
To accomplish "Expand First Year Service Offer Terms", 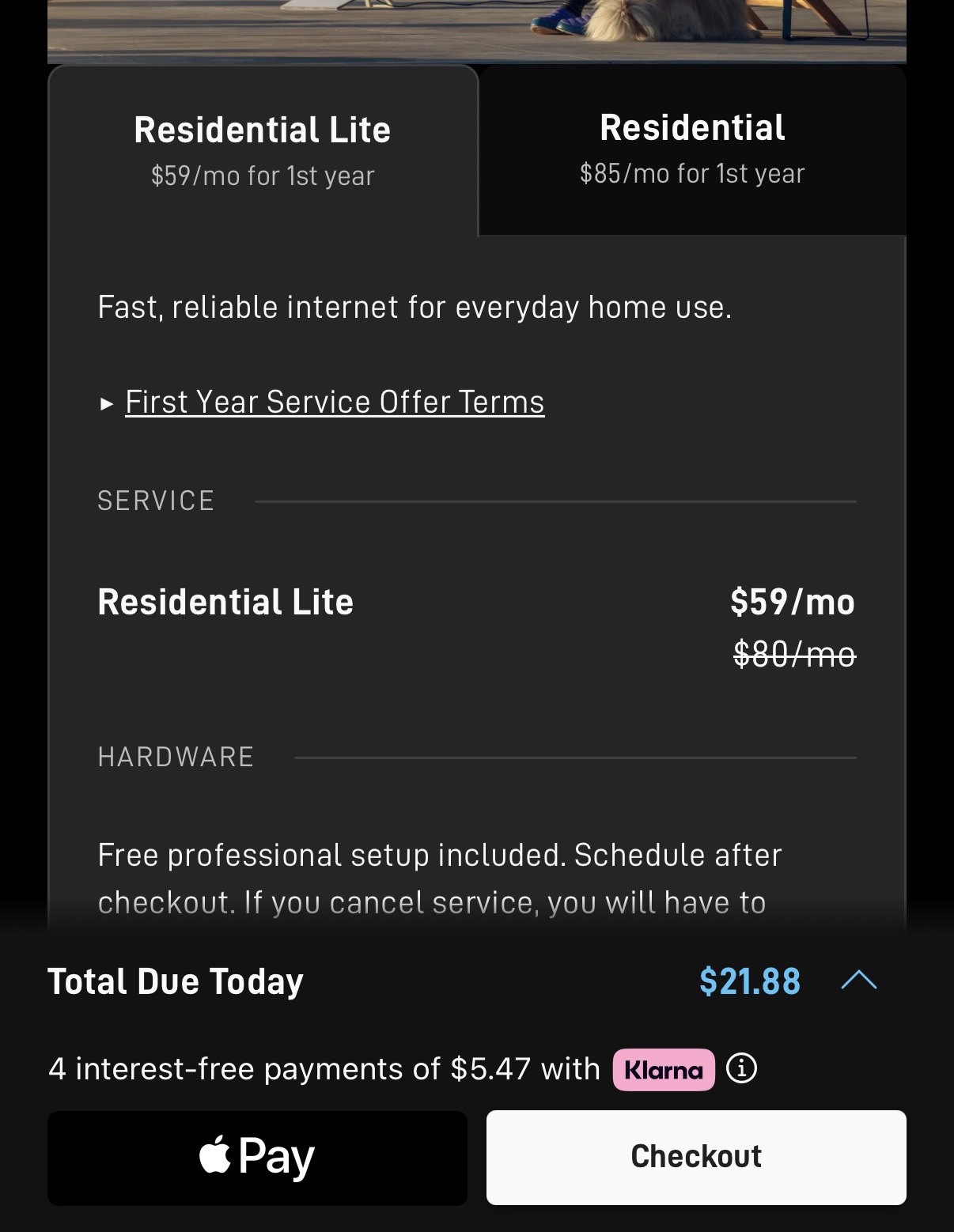I will tap(334, 402).
